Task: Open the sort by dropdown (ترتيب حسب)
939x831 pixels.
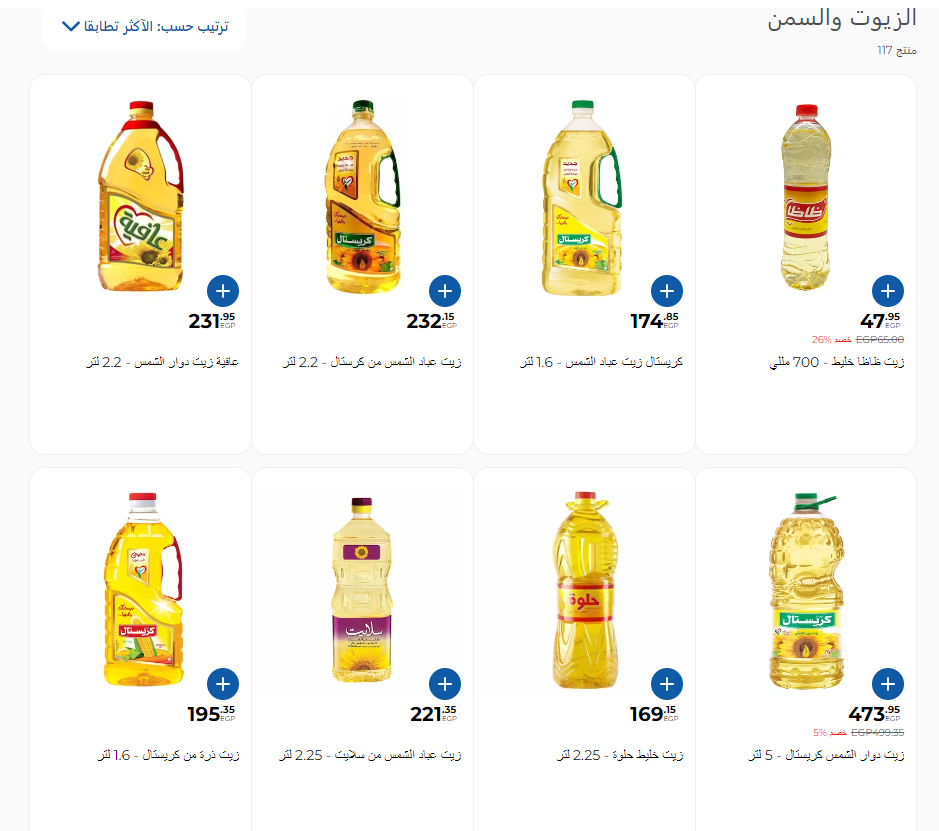Action: coord(144,26)
